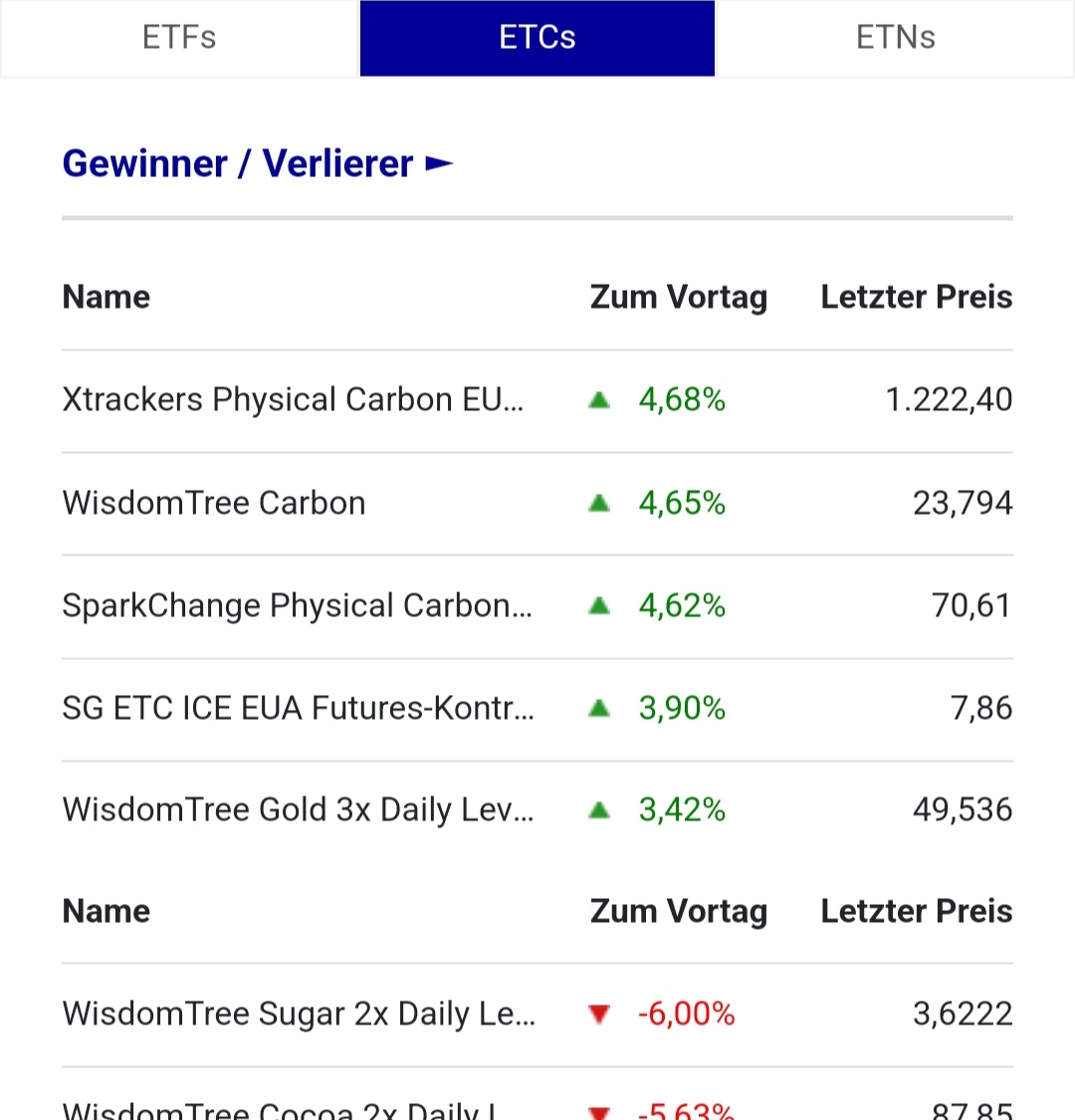View WisdomTree Gold 3x Daily details
Image resolution: width=1075 pixels, height=1120 pixels.
pyautogui.click(x=298, y=810)
